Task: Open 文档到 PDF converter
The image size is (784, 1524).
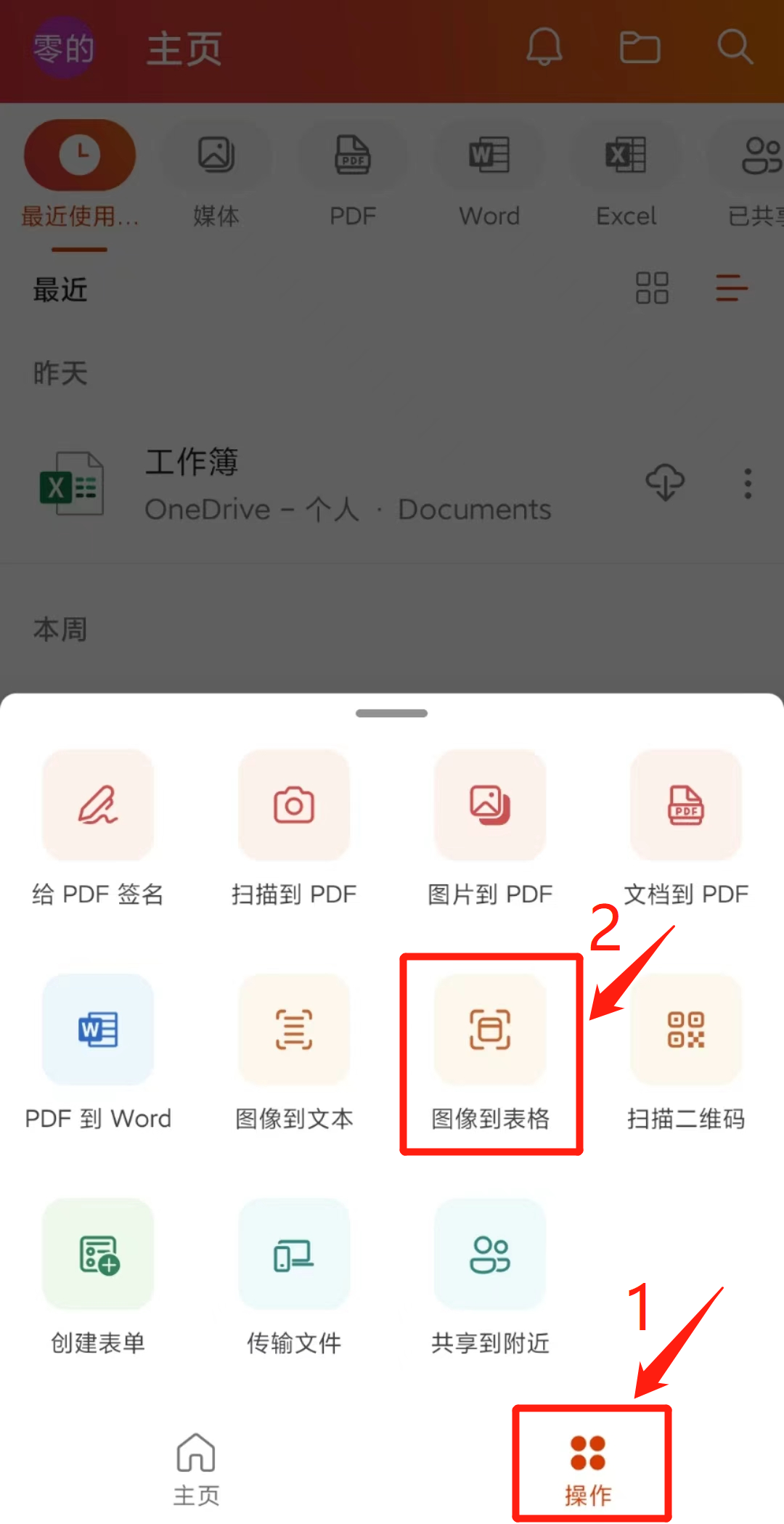Action: tap(686, 829)
